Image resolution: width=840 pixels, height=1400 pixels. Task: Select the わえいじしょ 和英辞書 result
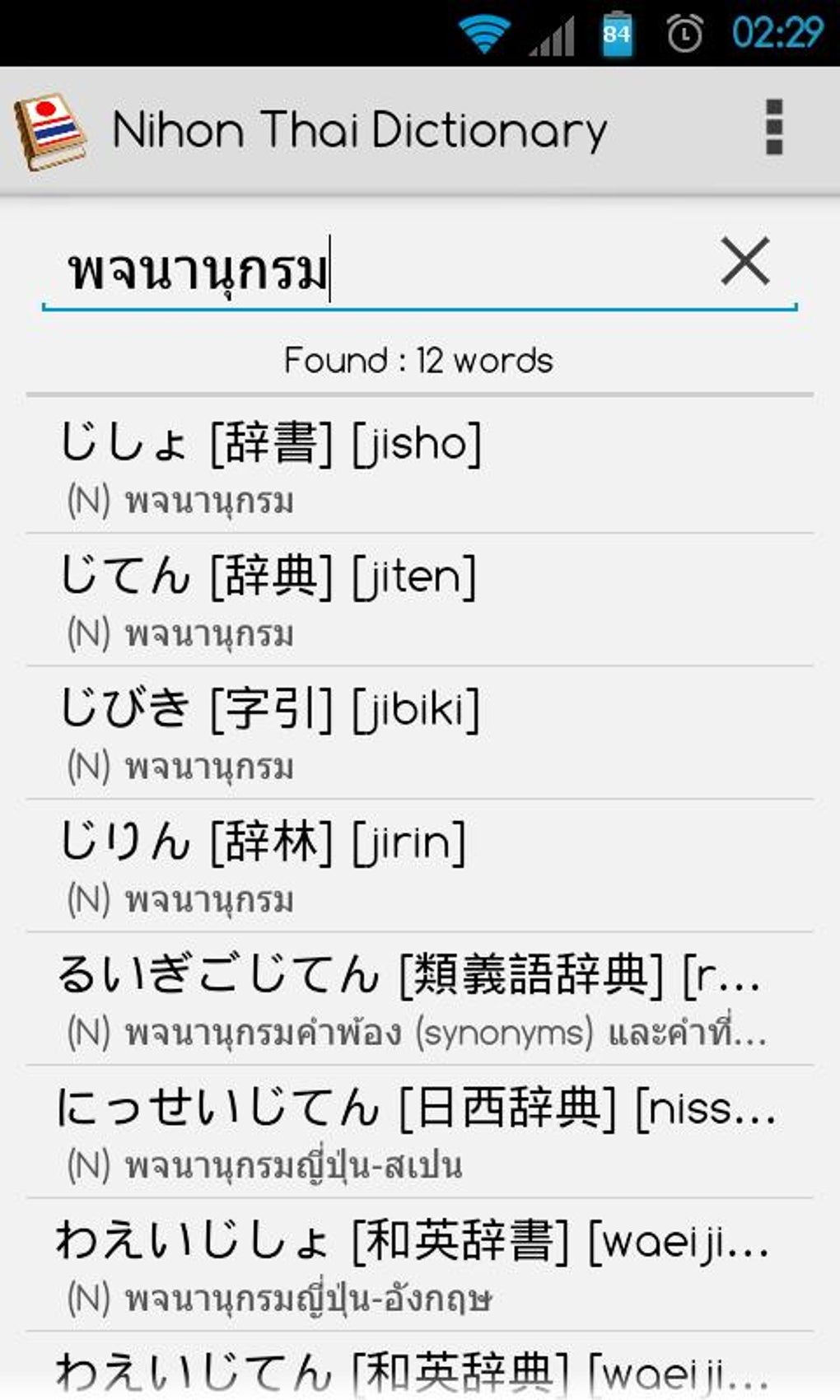[x=419, y=1265]
